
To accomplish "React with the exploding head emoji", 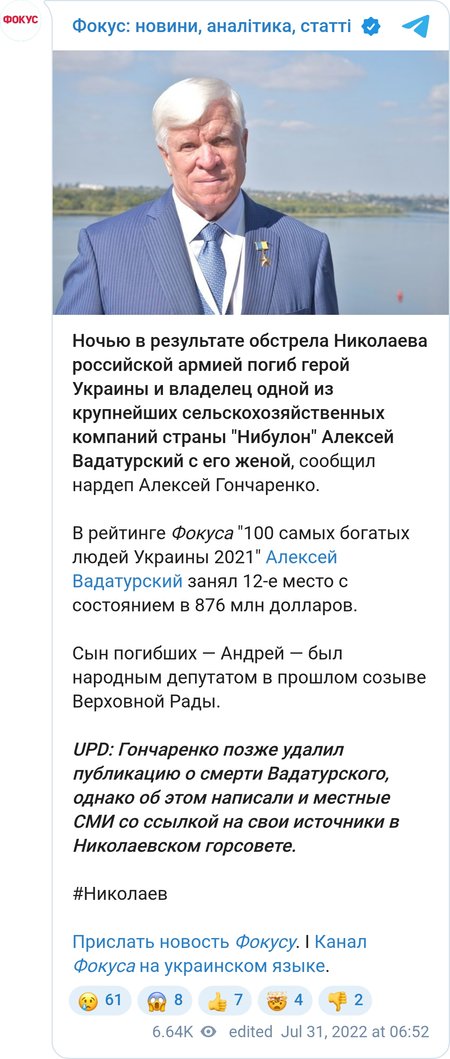I will (284, 1000).
